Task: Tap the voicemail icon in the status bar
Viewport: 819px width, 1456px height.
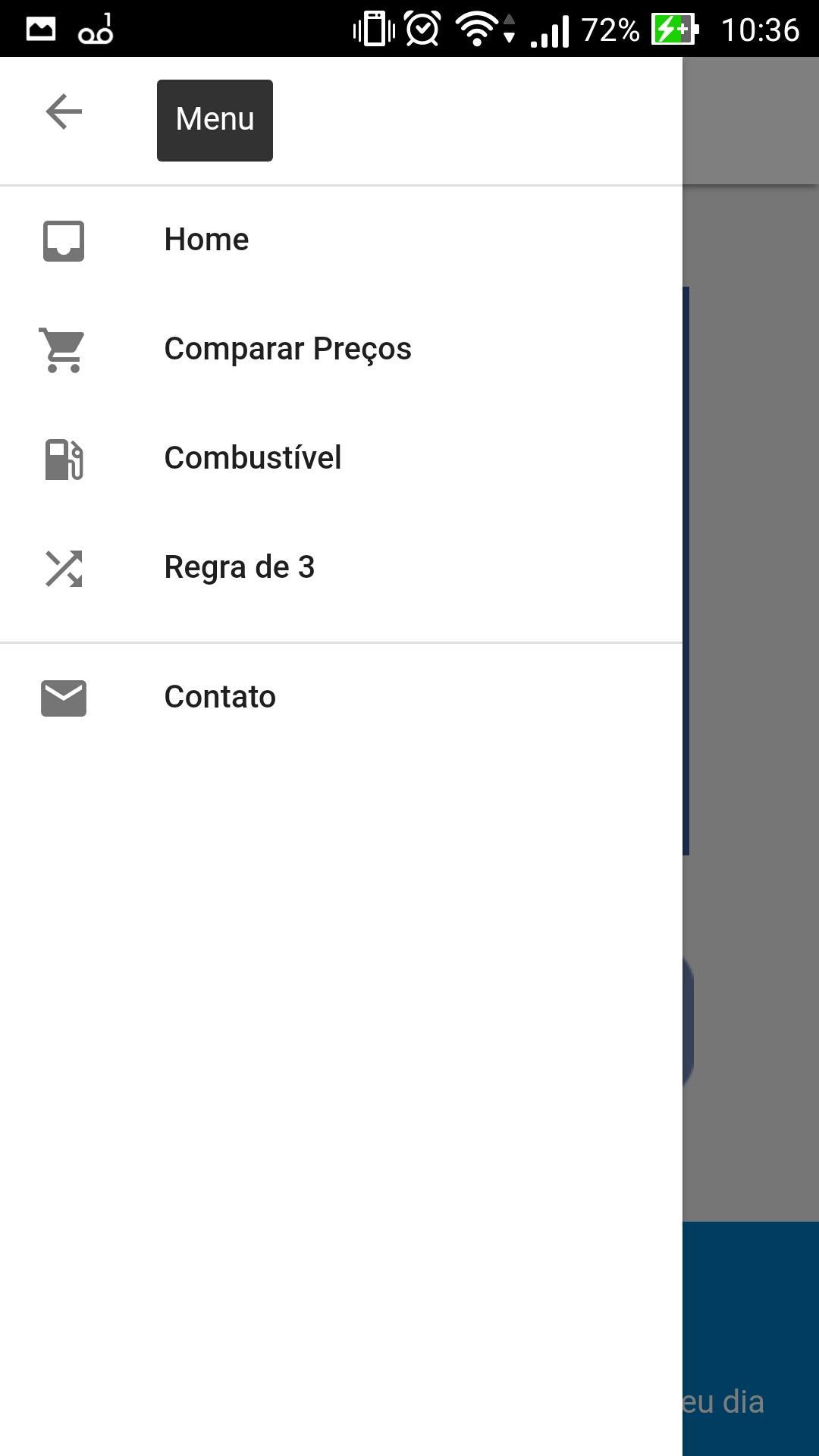Action: (x=94, y=30)
